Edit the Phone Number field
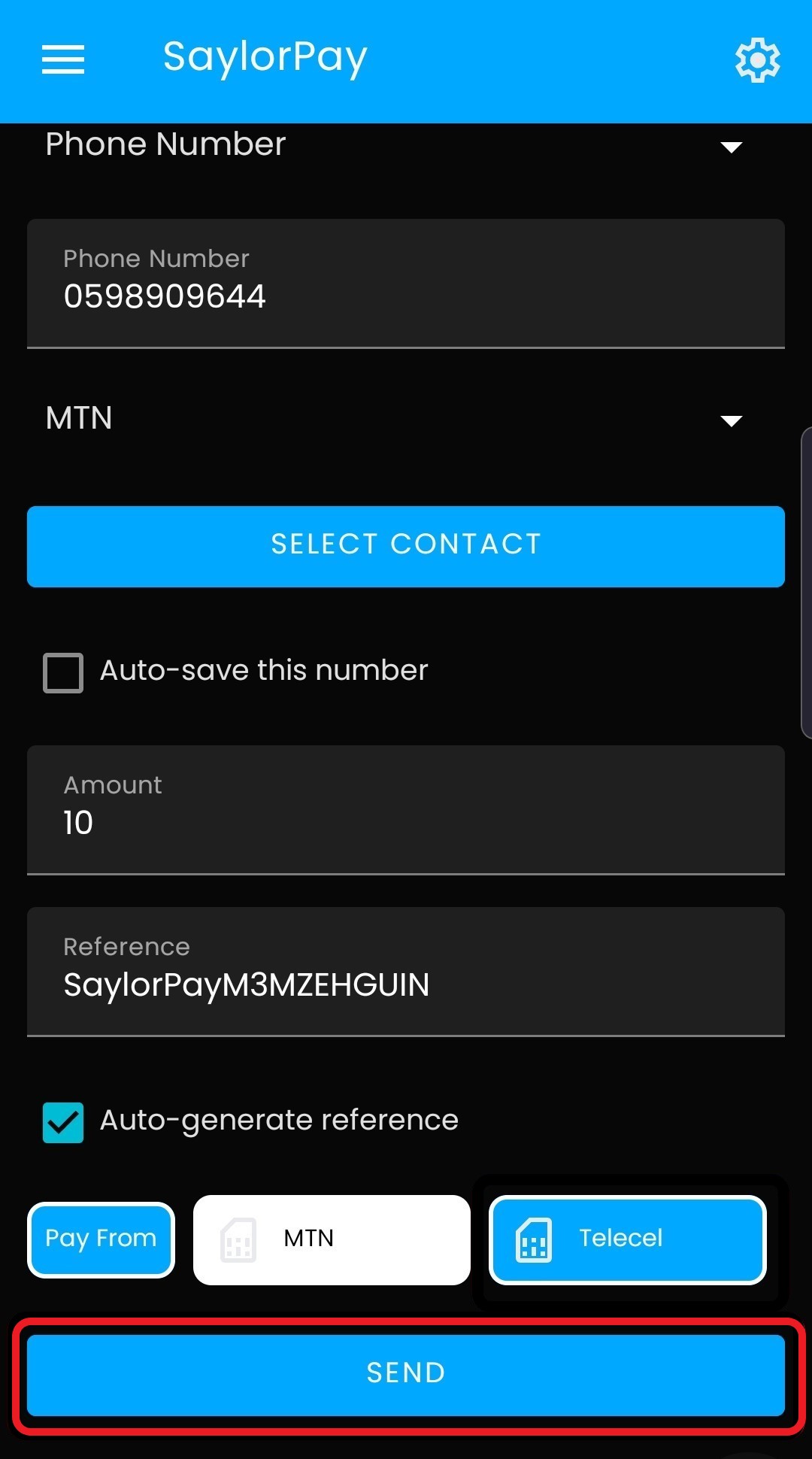This screenshot has height=1459, width=812. pyautogui.click(x=406, y=284)
